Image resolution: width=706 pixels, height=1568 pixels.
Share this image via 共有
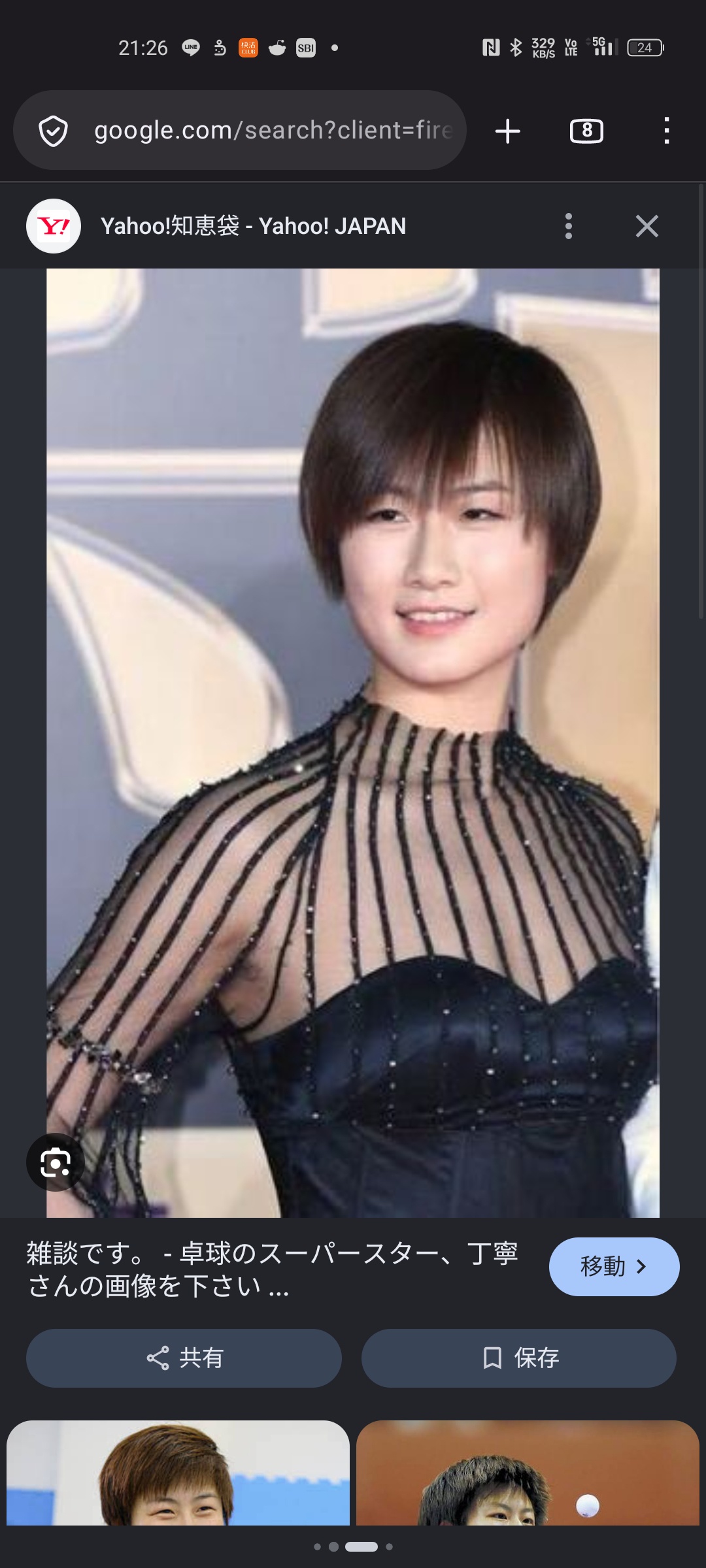pos(184,1358)
